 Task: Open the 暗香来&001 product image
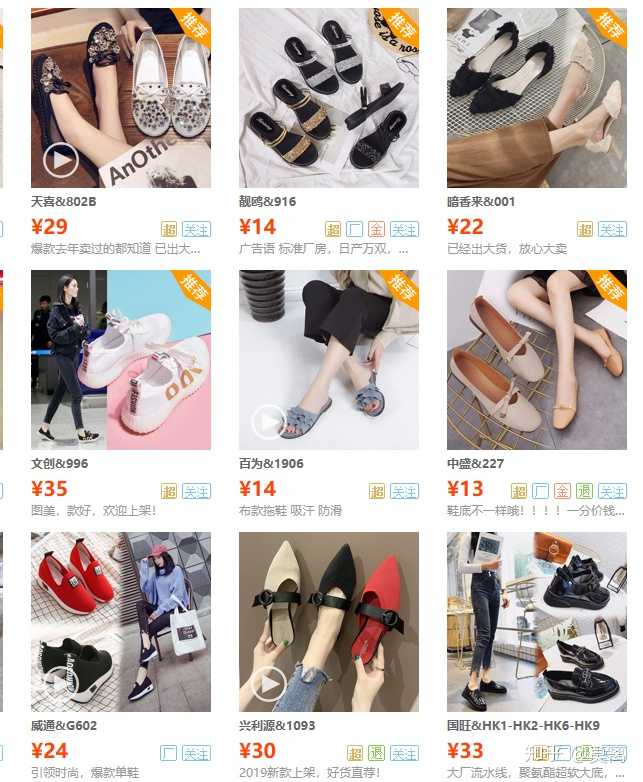click(536, 98)
